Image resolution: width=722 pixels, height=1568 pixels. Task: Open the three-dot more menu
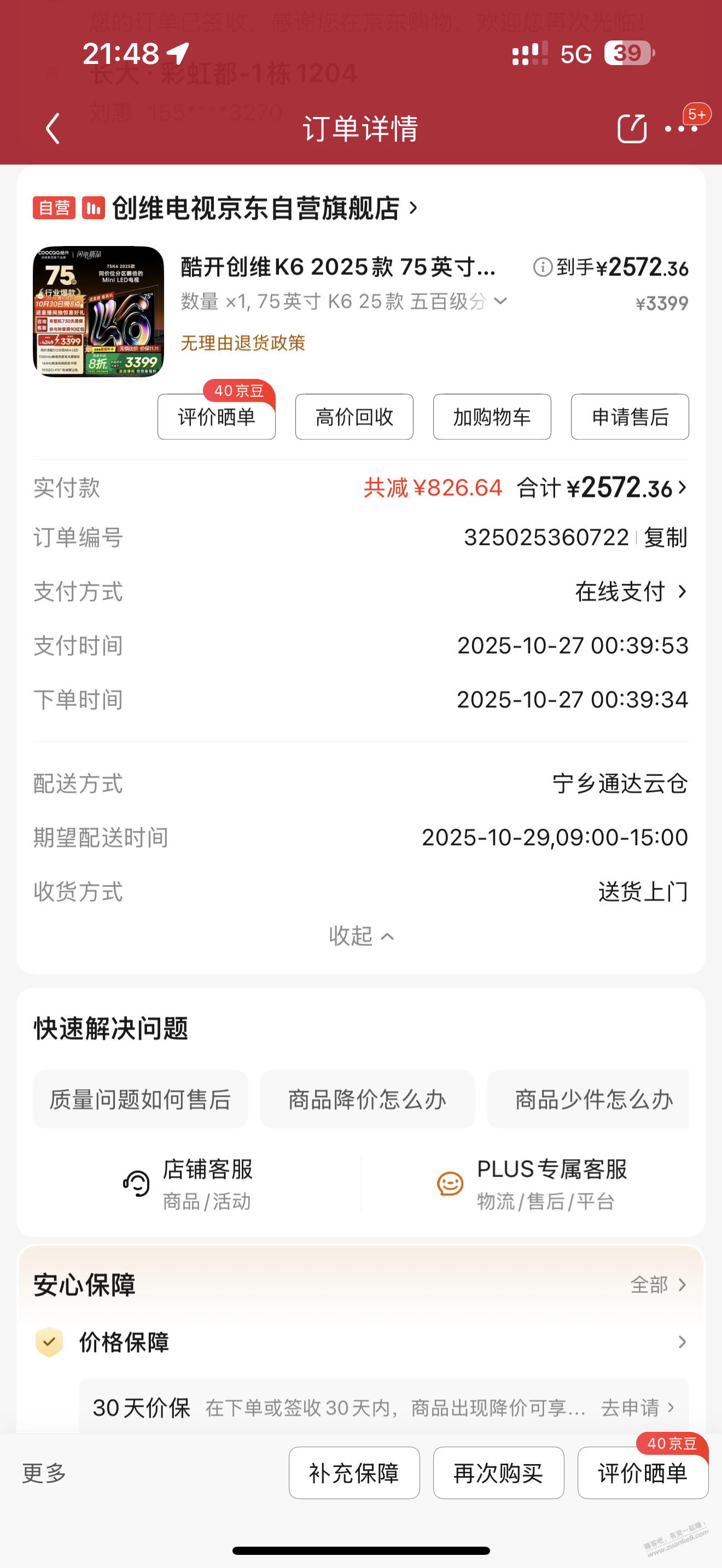(680, 128)
